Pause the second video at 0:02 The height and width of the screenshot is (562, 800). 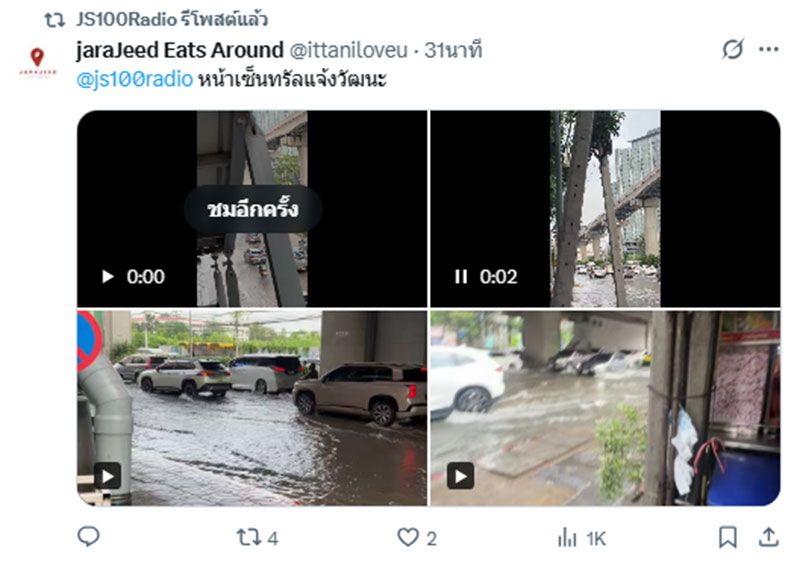tap(461, 277)
